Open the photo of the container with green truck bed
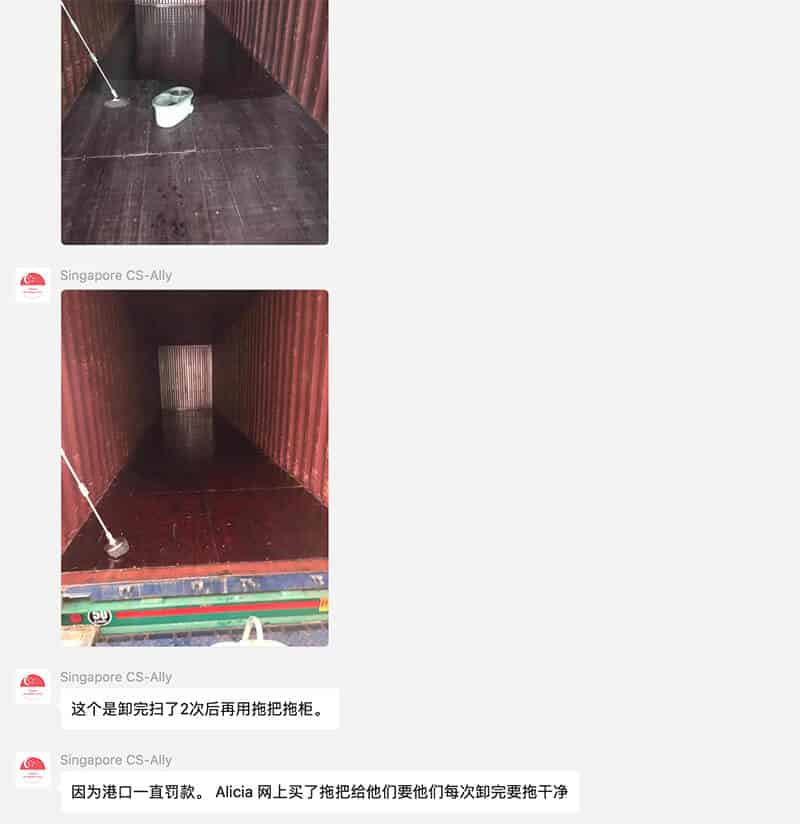Viewport: 800px width, 824px height. click(x=195, y=467)
